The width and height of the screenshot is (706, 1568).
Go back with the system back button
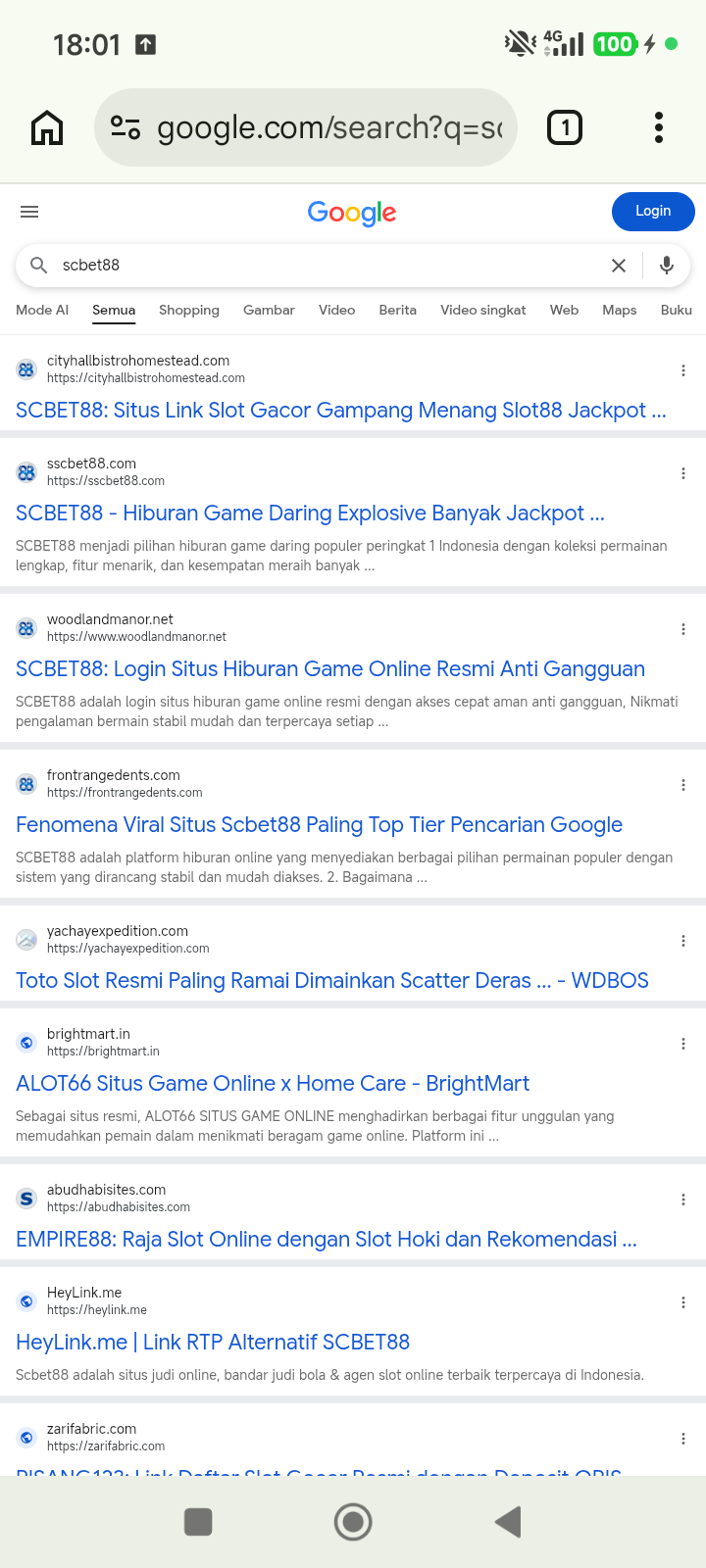(508, 1522)
